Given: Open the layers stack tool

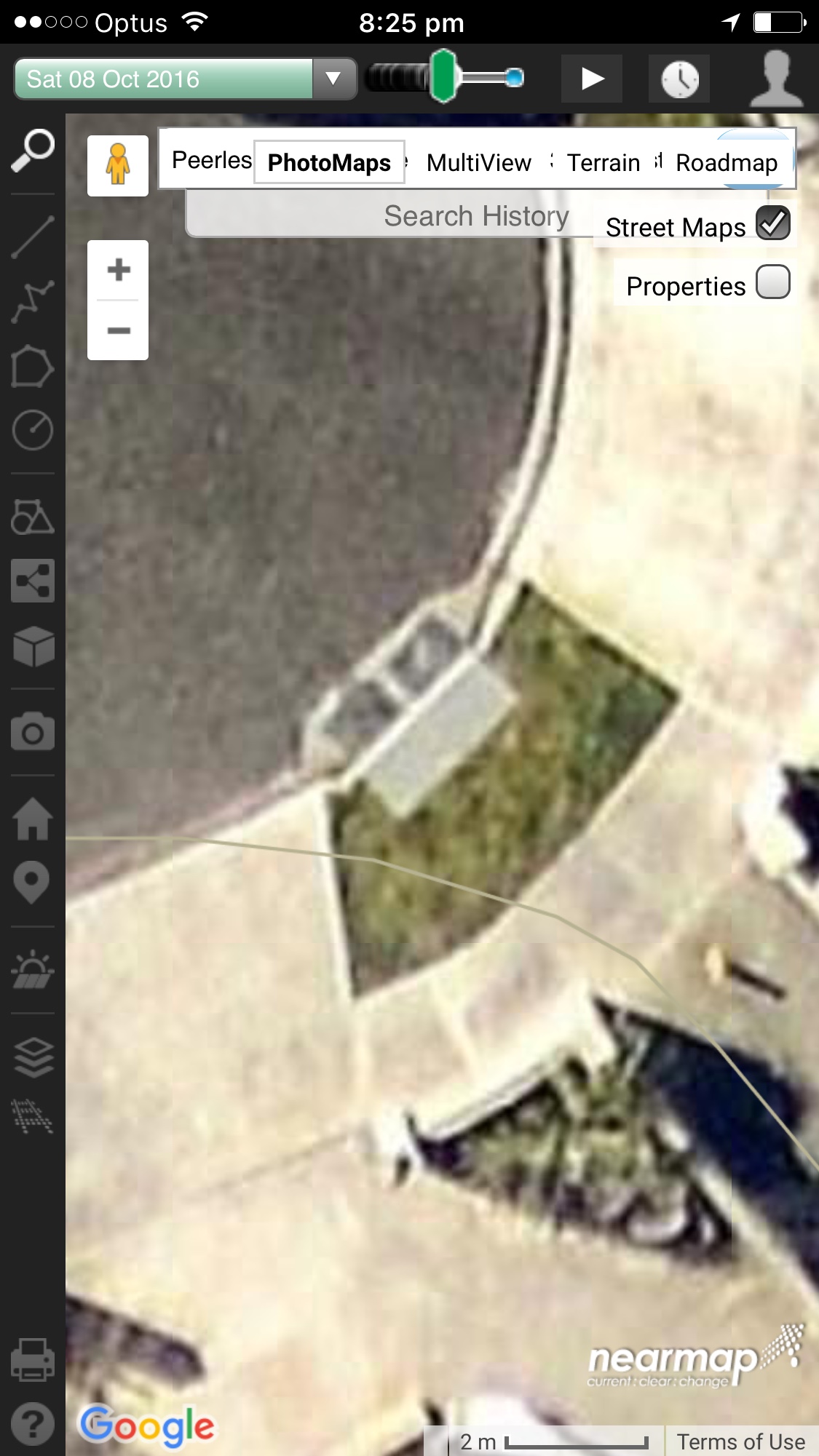Looking at the screenshot, I should tap(33, 1057).
